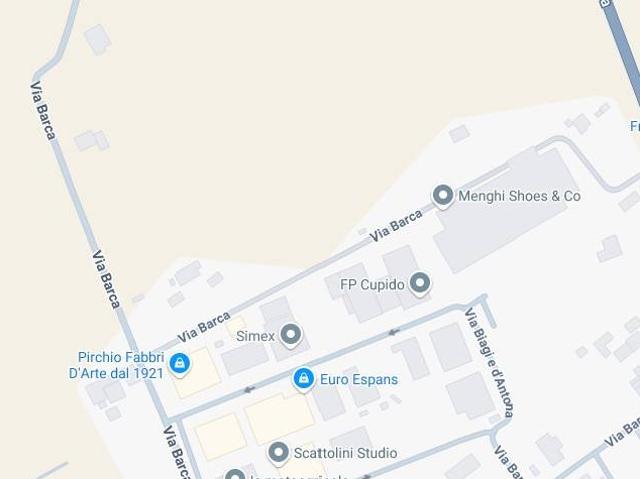Viewport: 640px width, 479px height.
Task: Tap the Simex location marker
Action: pos(291,335)
